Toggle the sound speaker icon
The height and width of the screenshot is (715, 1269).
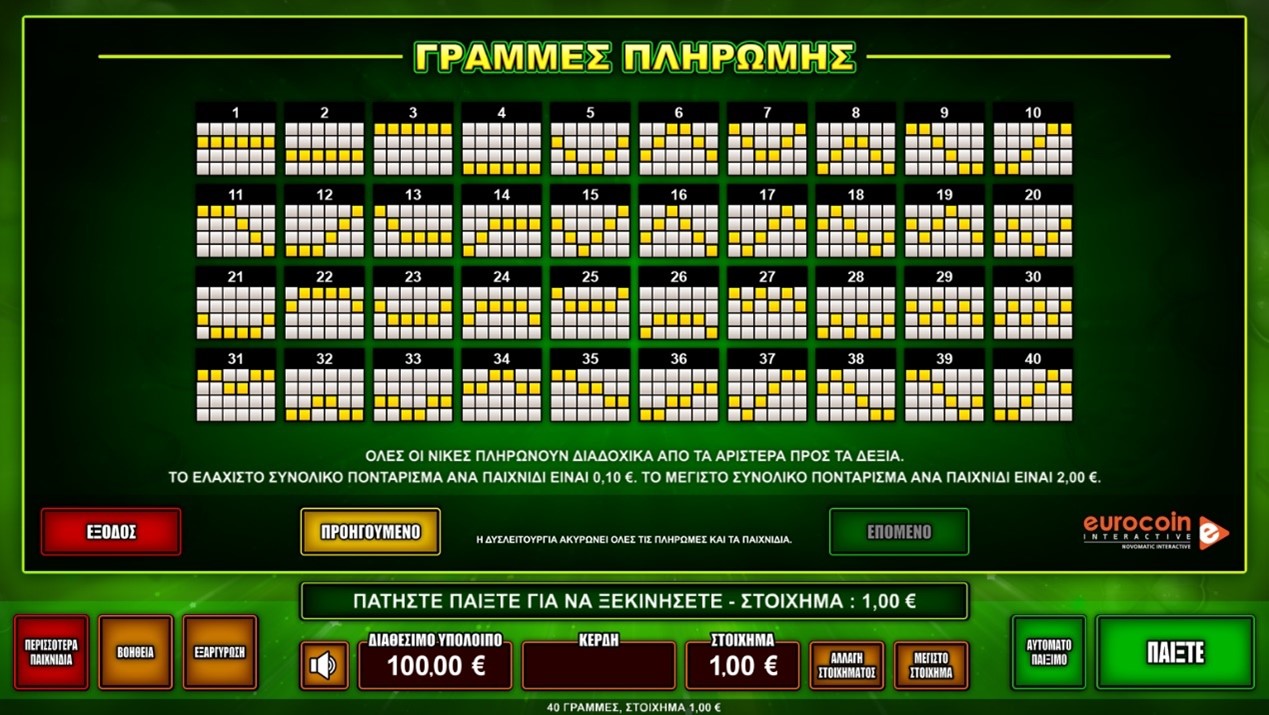click(x=324, y=665)
